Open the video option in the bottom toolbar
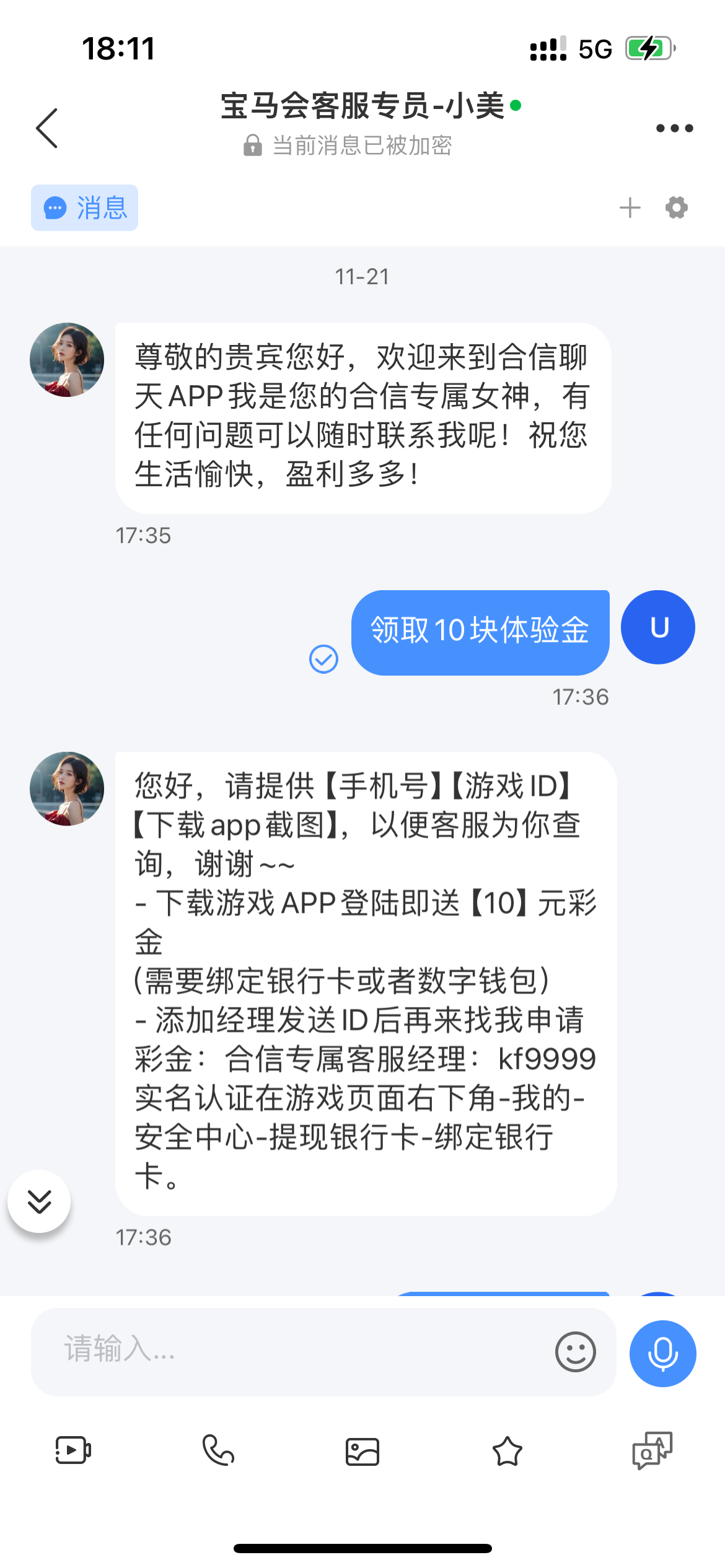The image size is (725, 1568). (73, 1450)
